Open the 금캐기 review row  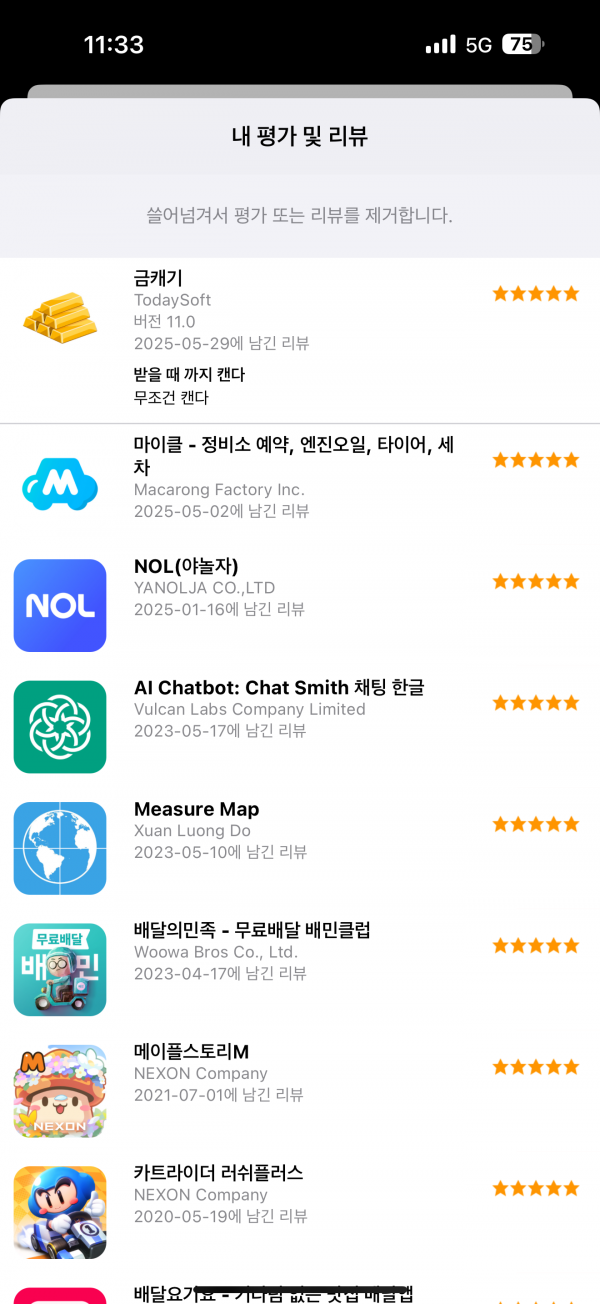pyautogui.click(x=300, y=340)
